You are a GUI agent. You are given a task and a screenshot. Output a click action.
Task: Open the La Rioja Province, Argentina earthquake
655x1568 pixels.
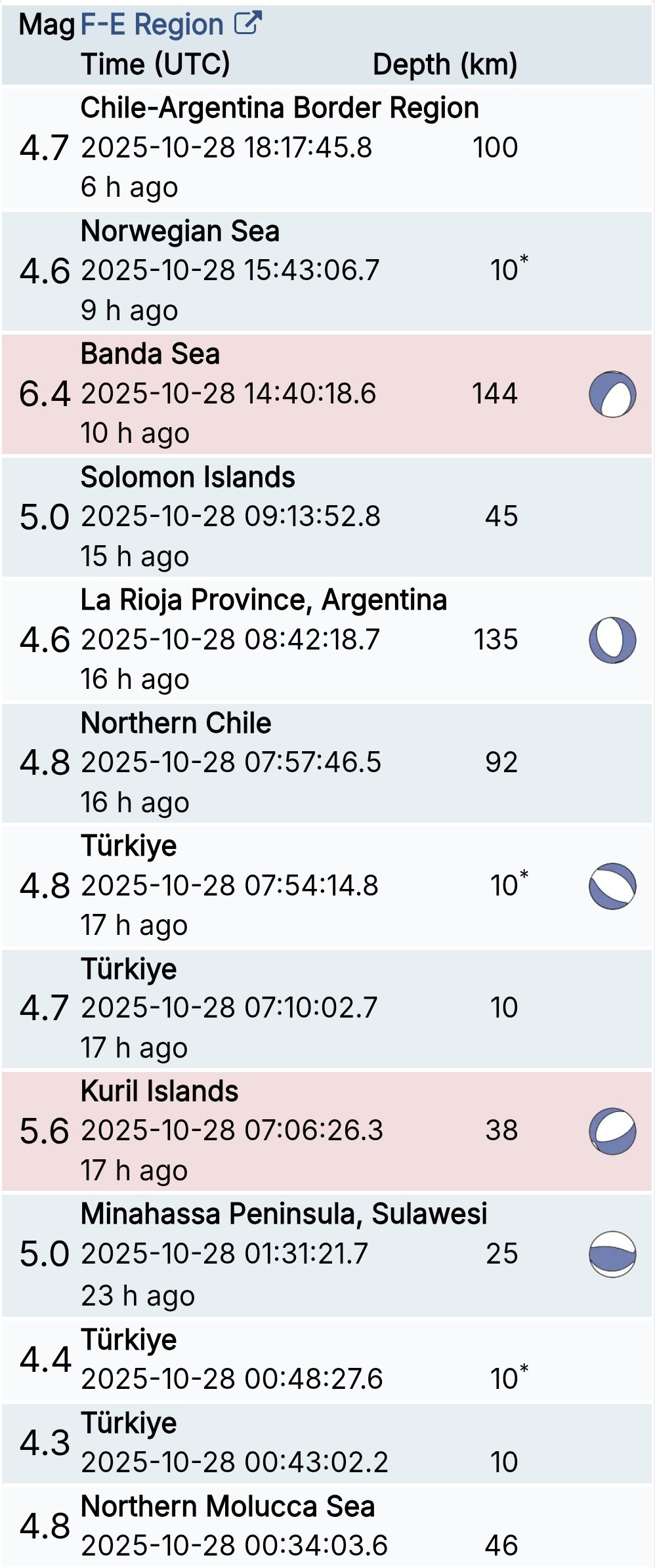tap(263, 600)
